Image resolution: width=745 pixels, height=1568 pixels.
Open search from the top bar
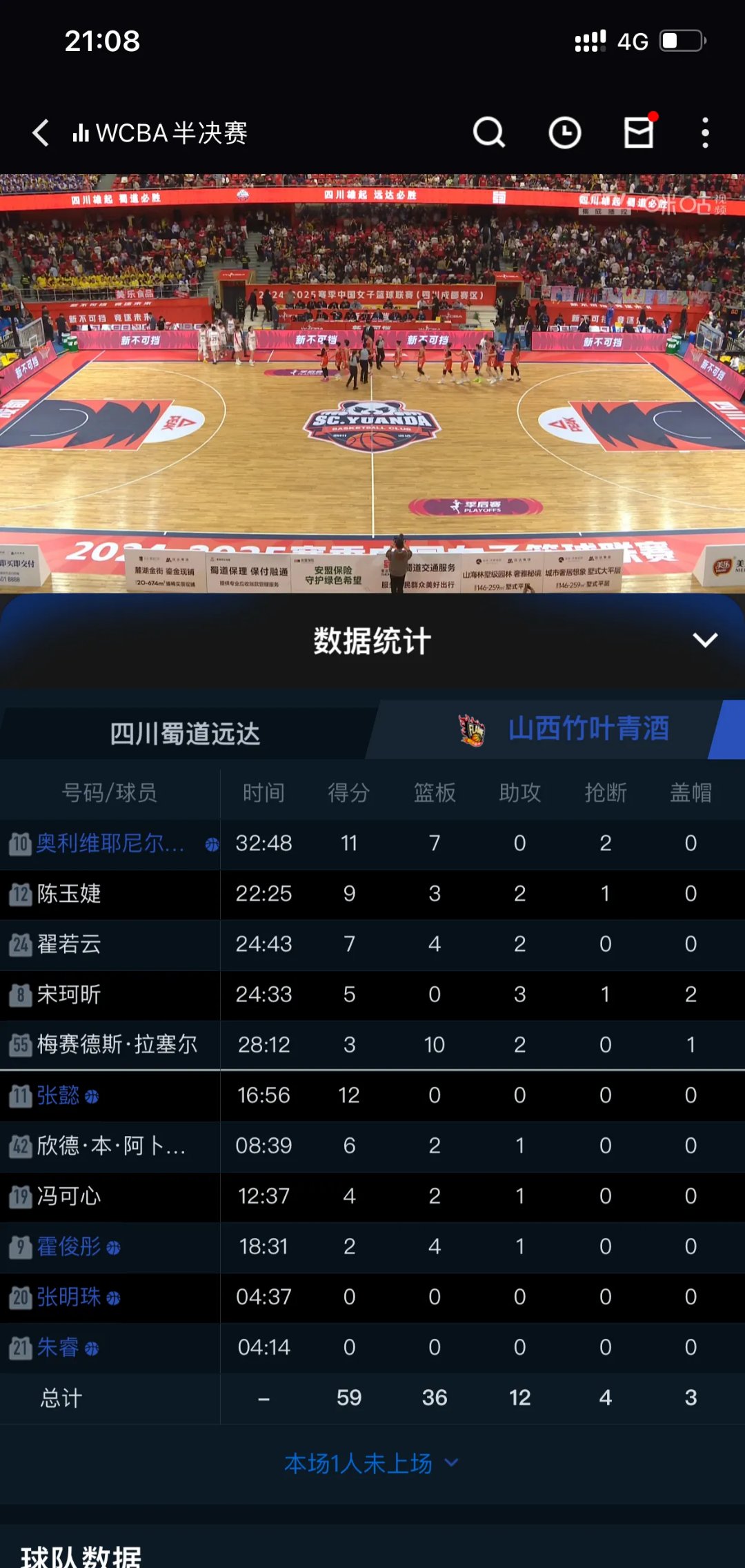489,133
